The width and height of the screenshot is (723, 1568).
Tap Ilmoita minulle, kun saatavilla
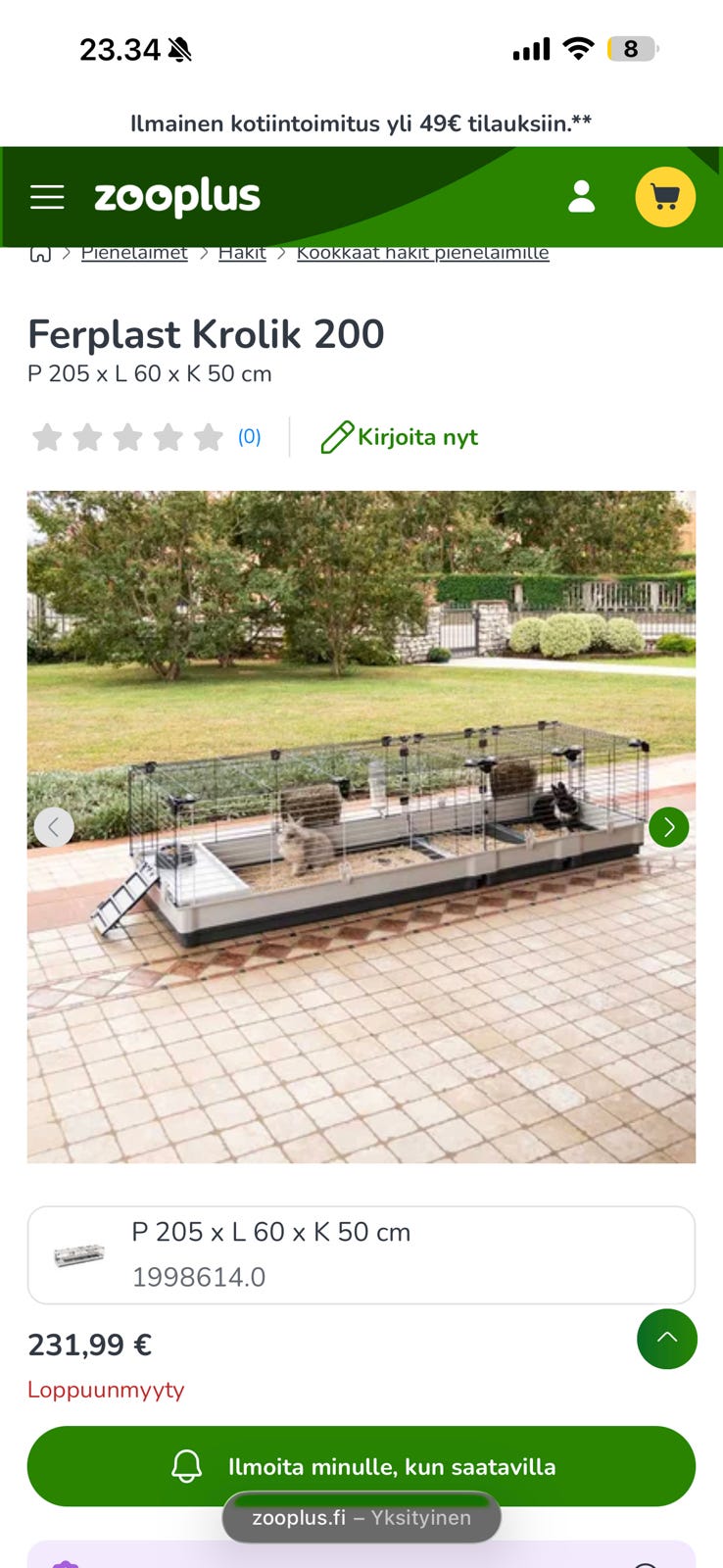pyautogui.click(x=361, y=1466)
